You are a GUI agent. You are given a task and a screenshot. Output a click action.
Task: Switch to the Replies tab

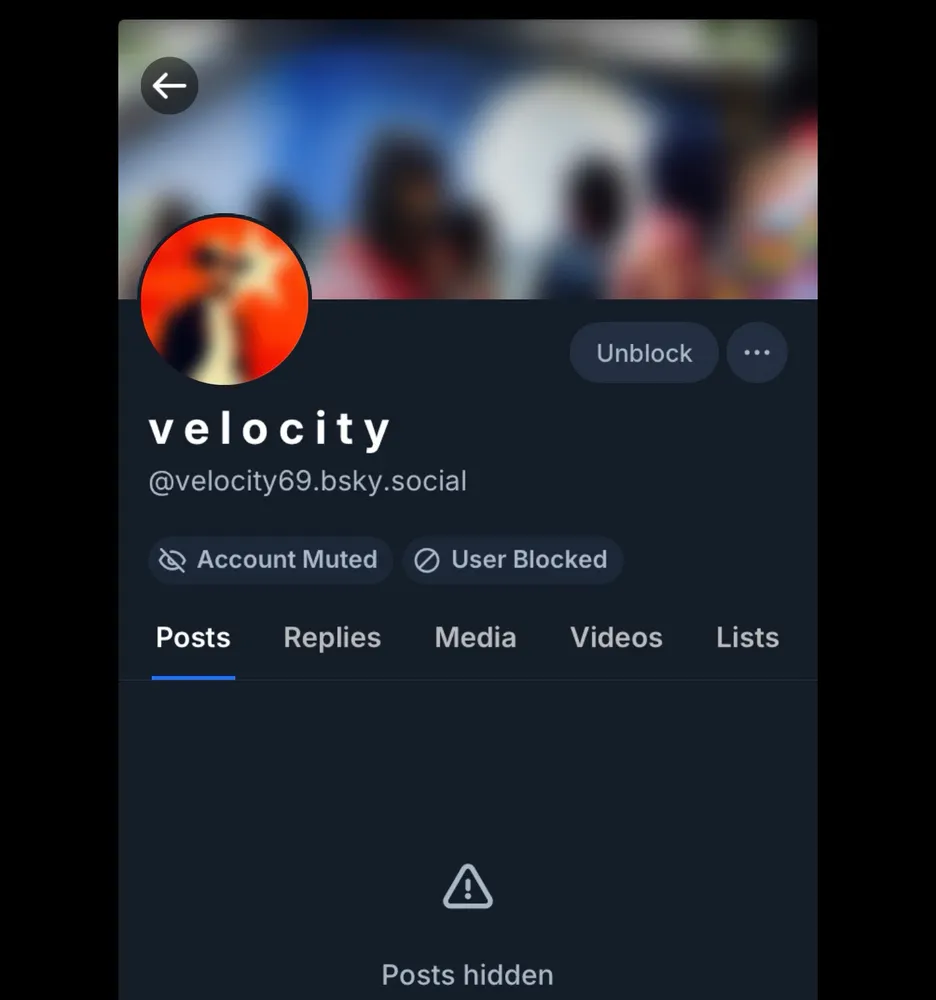pos(332,638)
